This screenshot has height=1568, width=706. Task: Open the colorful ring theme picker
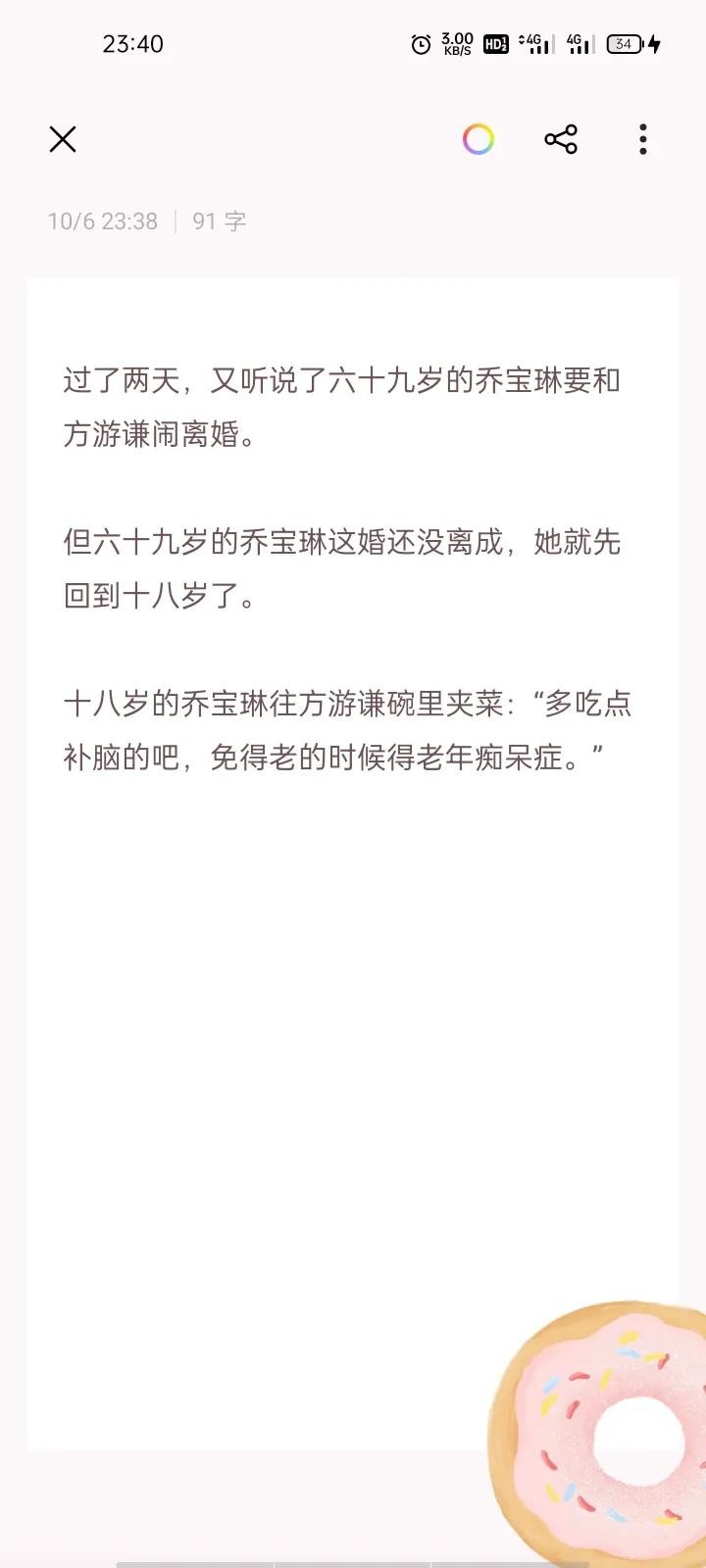[479, 140]
